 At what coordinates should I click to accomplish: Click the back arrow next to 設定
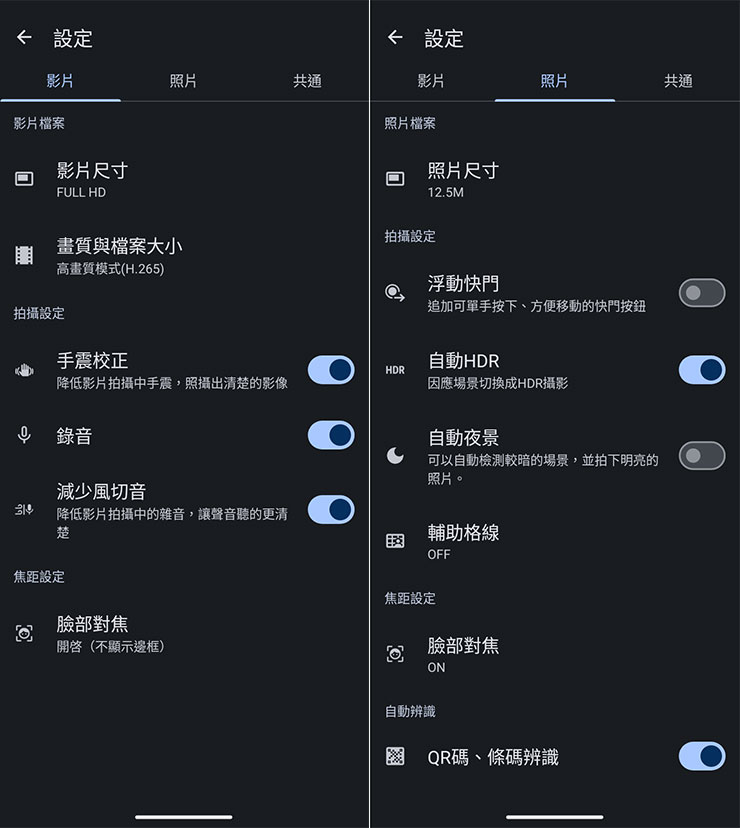point(24,37)
